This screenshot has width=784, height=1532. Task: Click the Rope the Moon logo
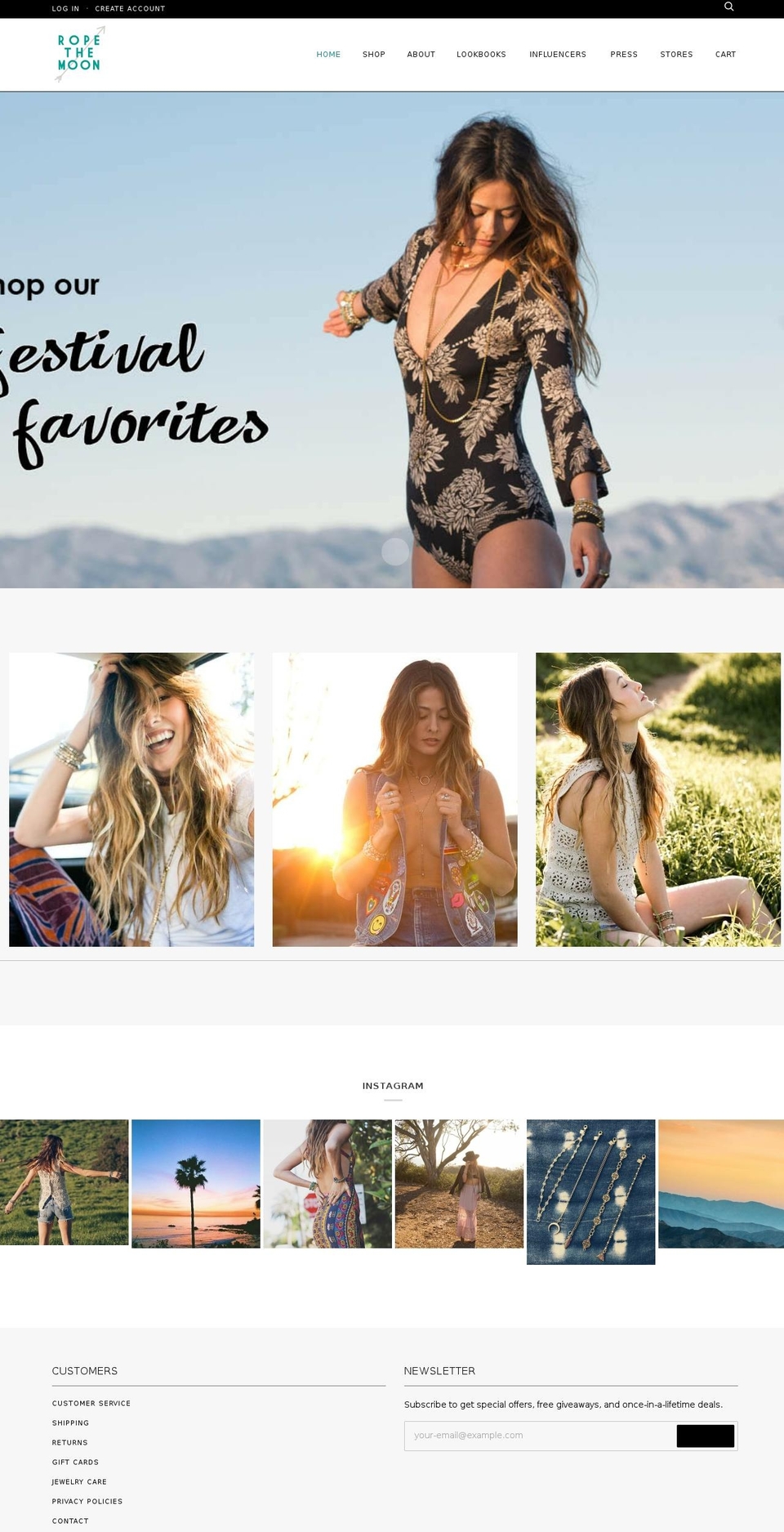click(x=78, y=51)
